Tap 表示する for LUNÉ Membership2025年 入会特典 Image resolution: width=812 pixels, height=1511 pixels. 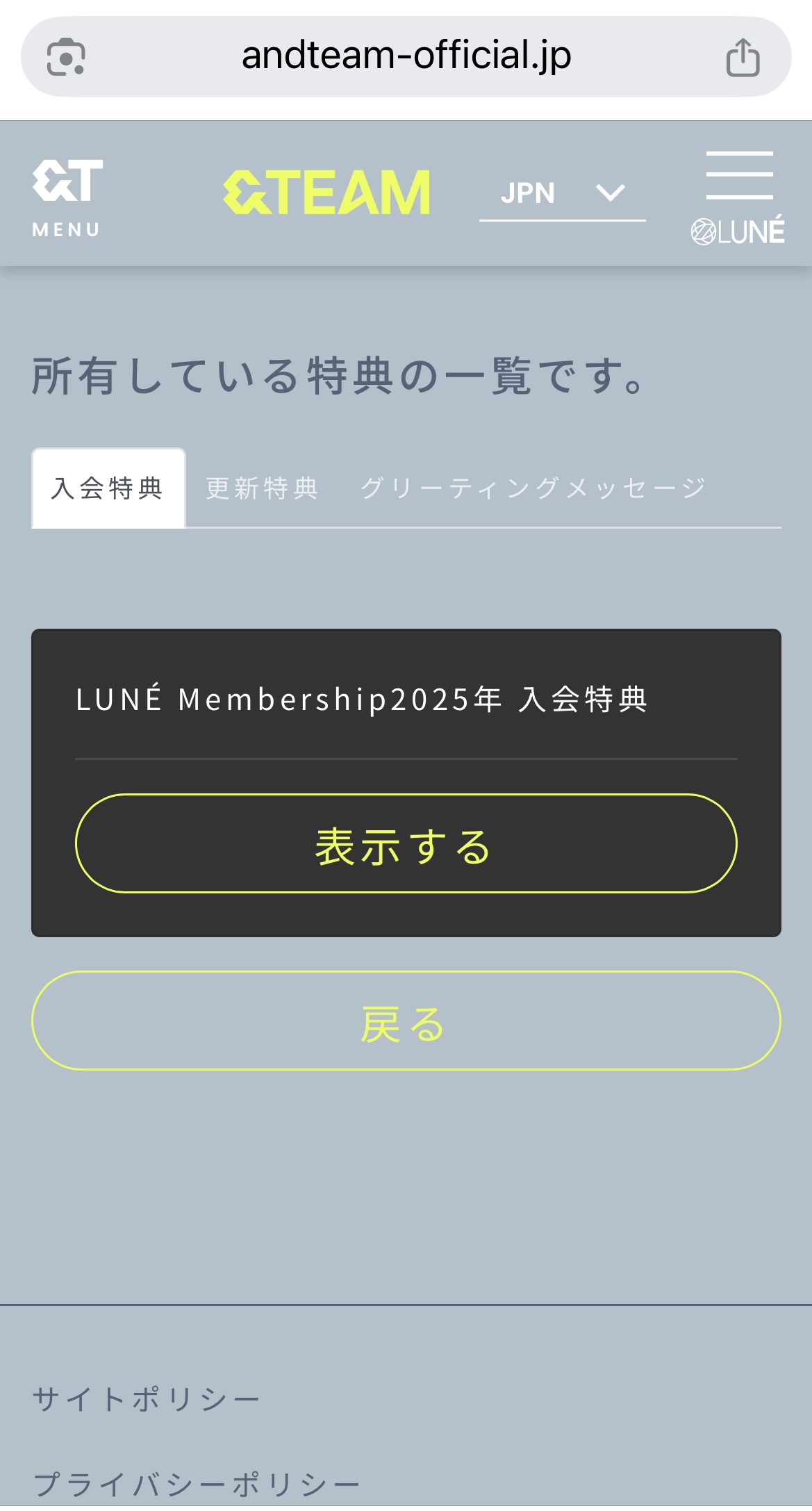click(x=406, y=843)
